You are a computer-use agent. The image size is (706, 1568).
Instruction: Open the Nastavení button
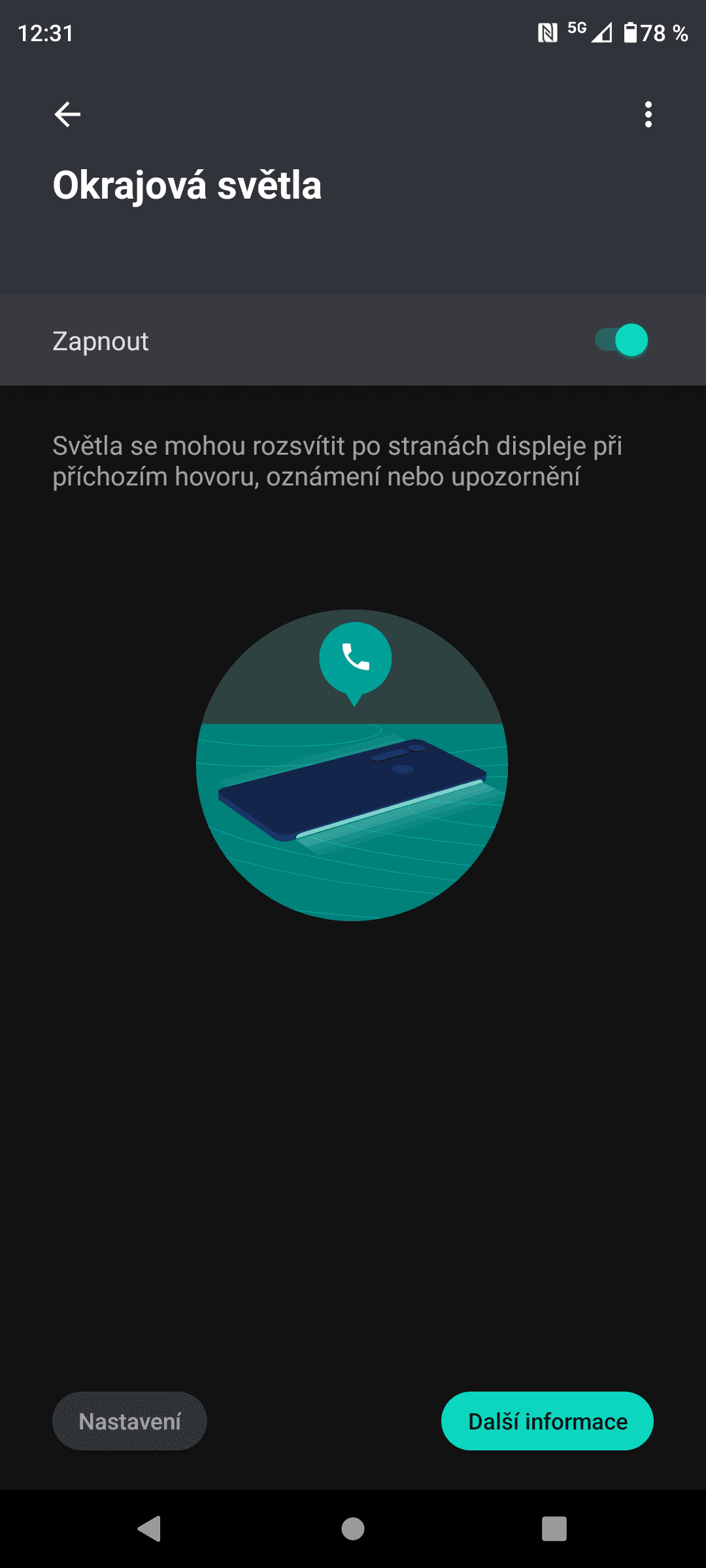click(129, 1421)
